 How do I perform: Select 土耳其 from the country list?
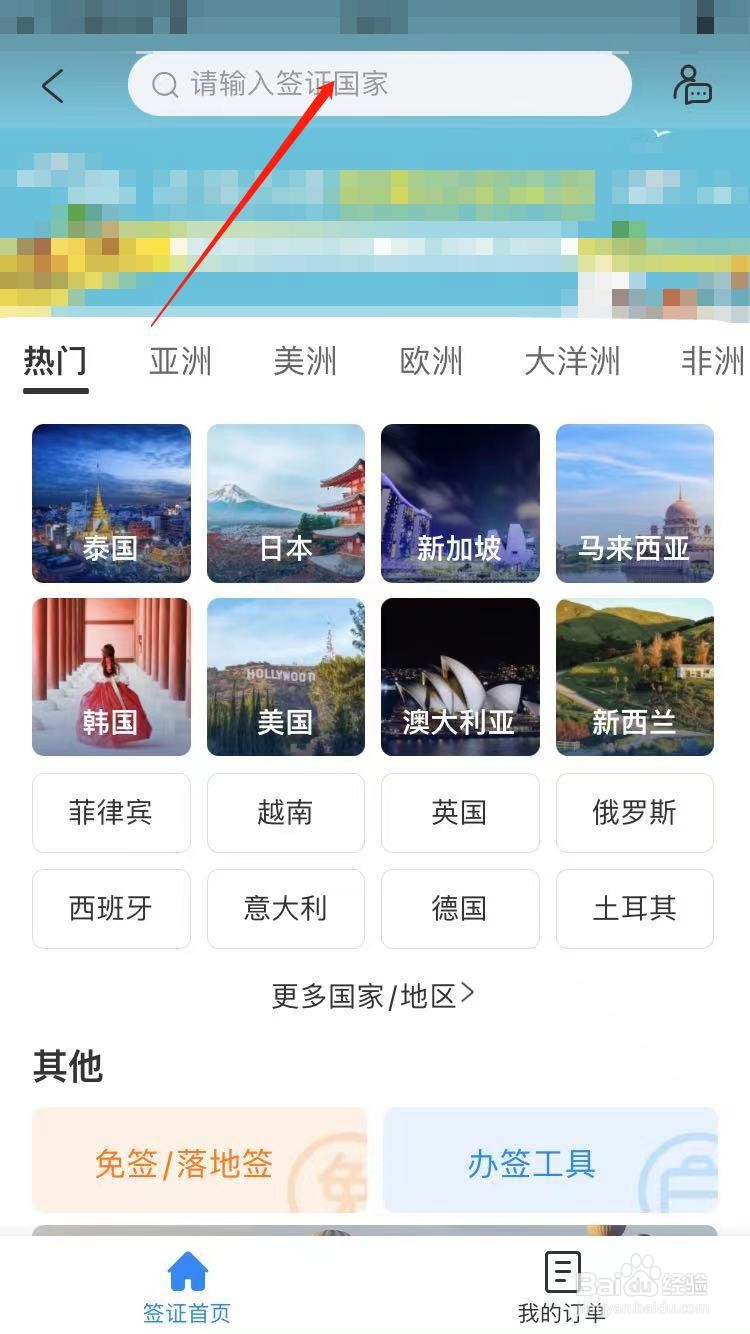(x=634, y=909)
